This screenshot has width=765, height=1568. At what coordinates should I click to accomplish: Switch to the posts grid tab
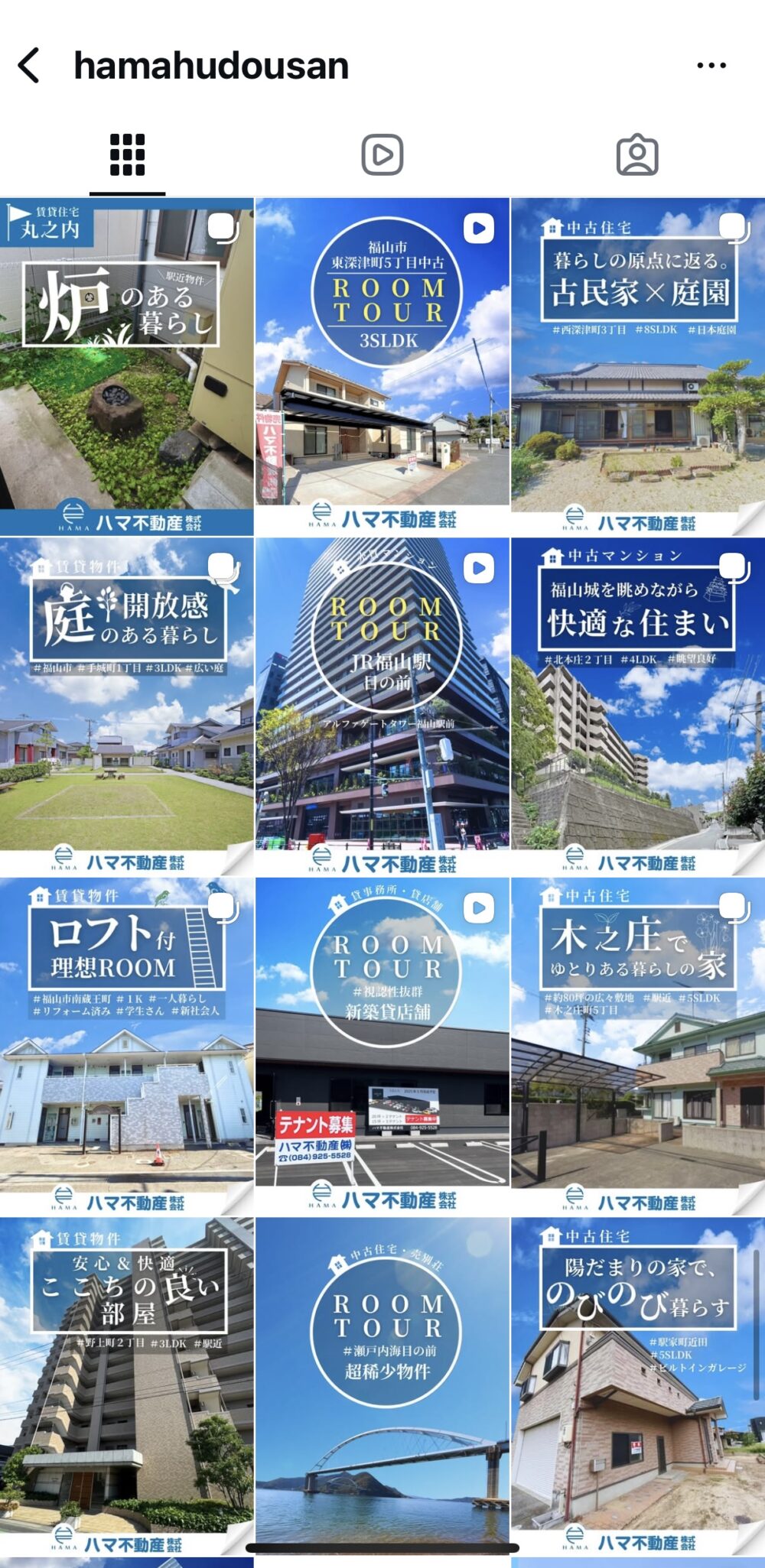(x=127, y=155)
